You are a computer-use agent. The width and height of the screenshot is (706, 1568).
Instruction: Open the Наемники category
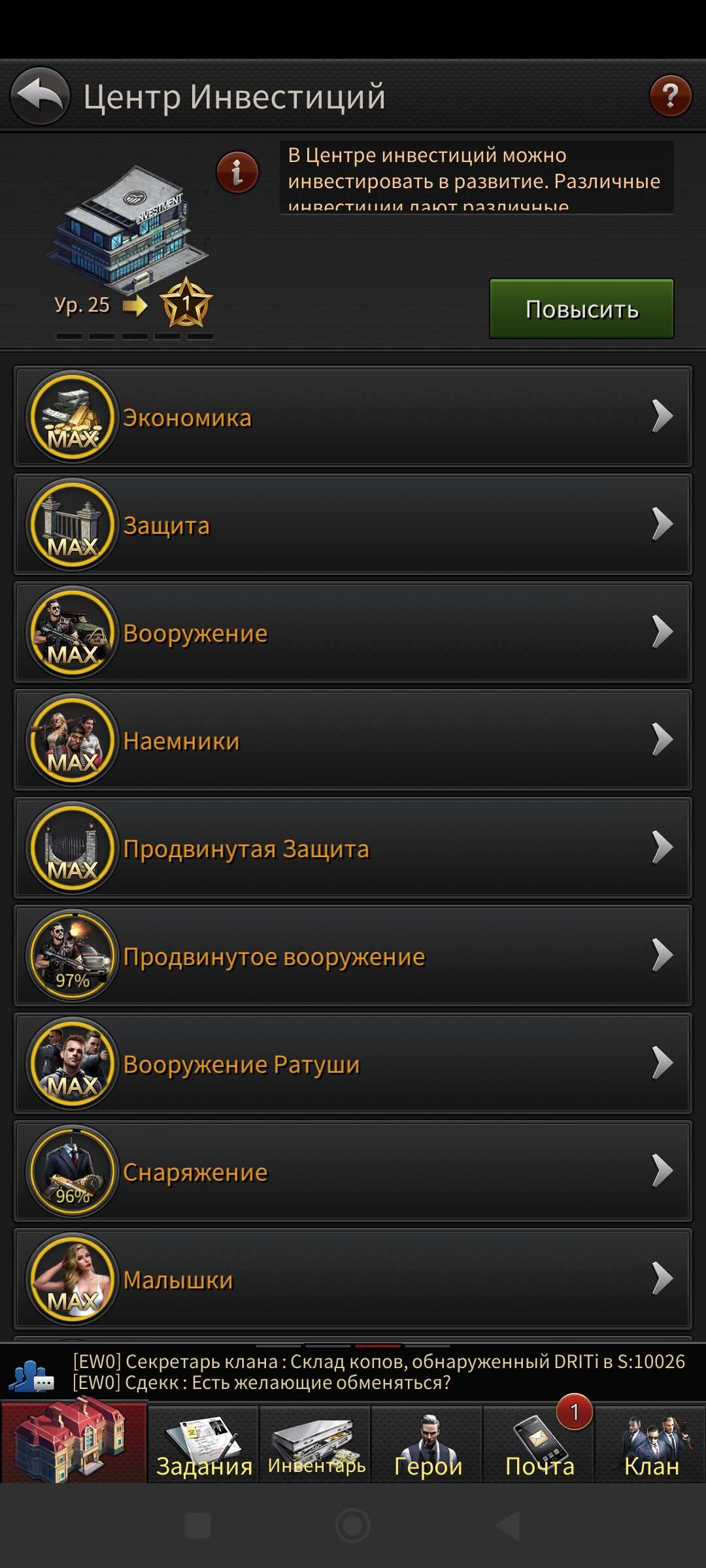coord(353,740)
